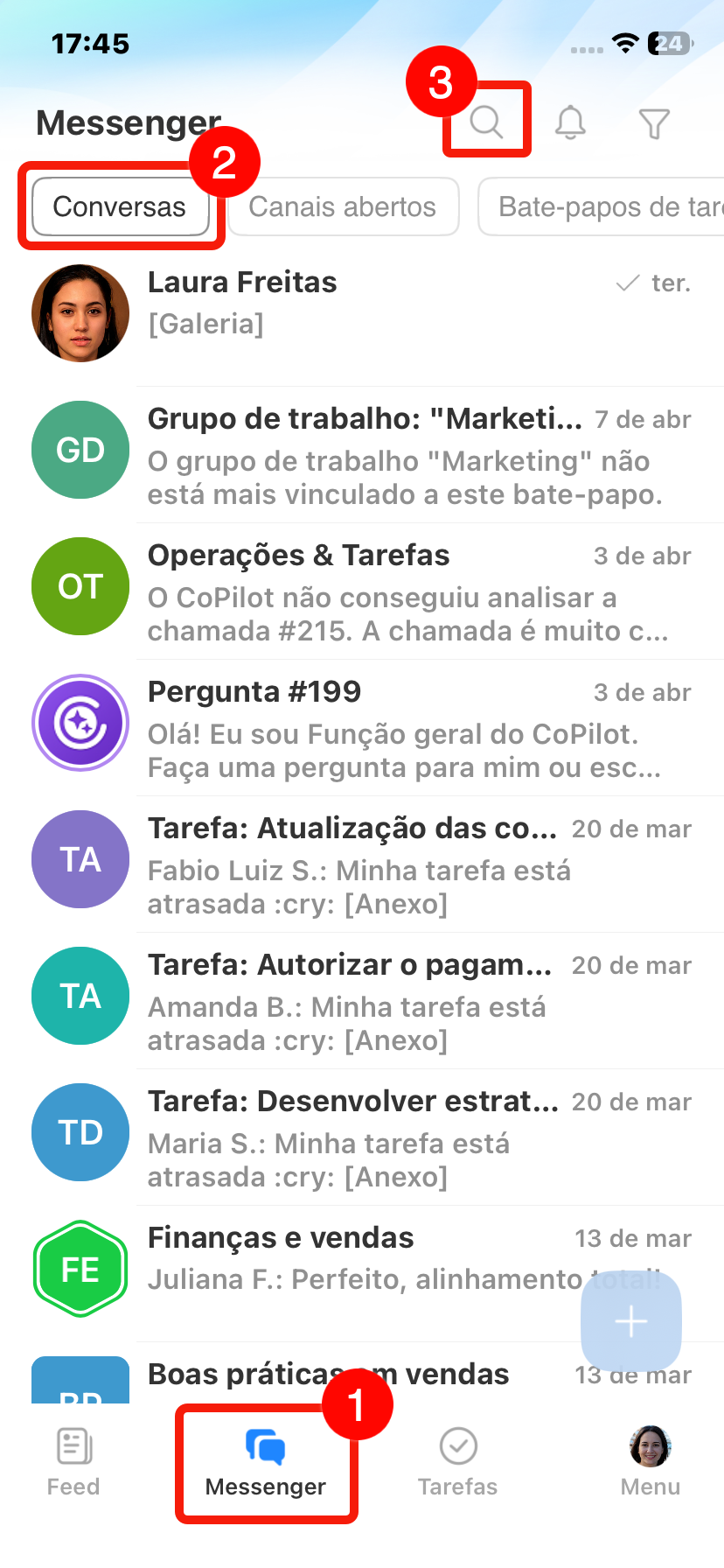This screenshot has width=724, height=1568.
Task: Switch to the Tarefas tab
Action: (457, 1463)
